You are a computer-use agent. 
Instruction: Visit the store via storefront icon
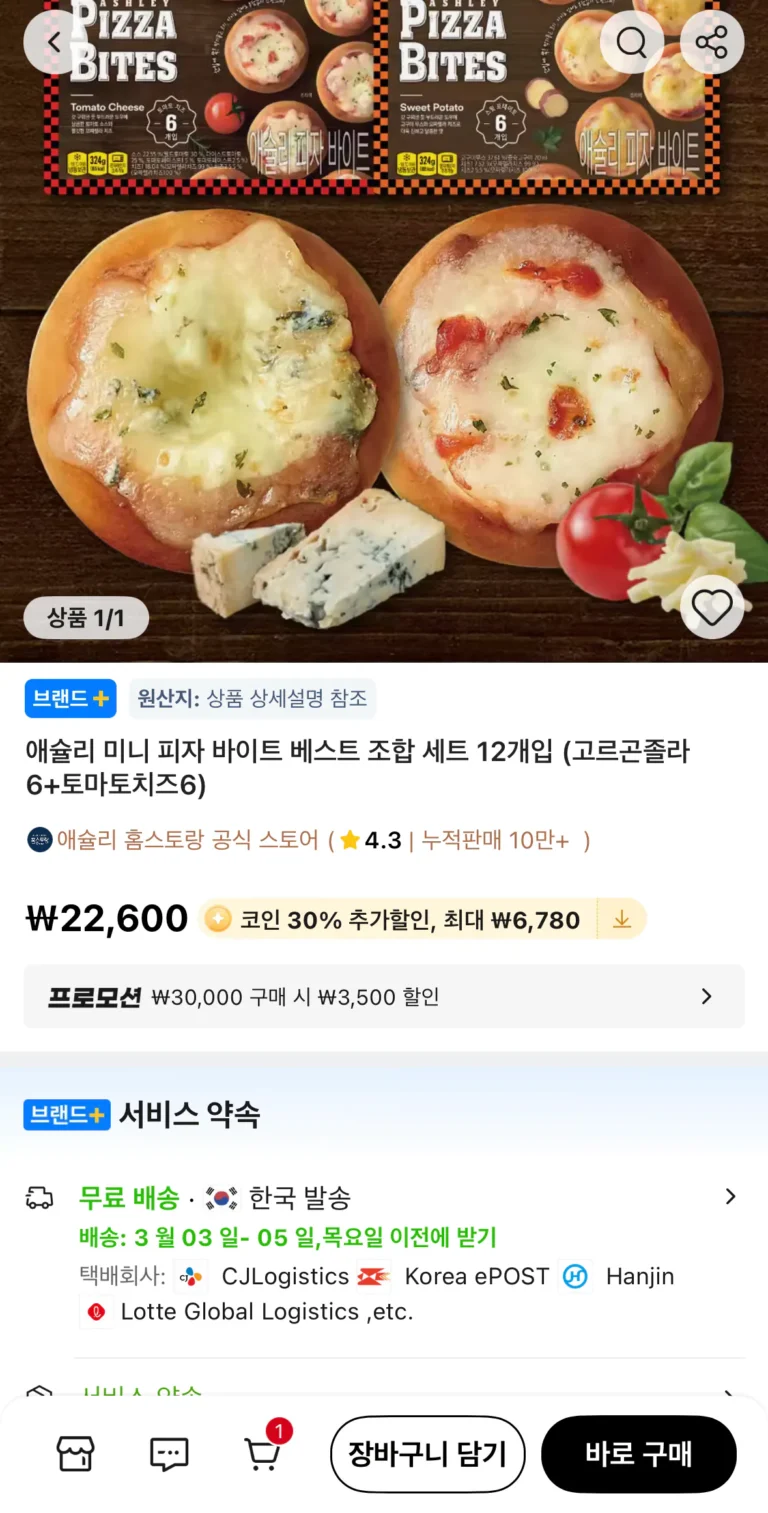(75, 1454)
